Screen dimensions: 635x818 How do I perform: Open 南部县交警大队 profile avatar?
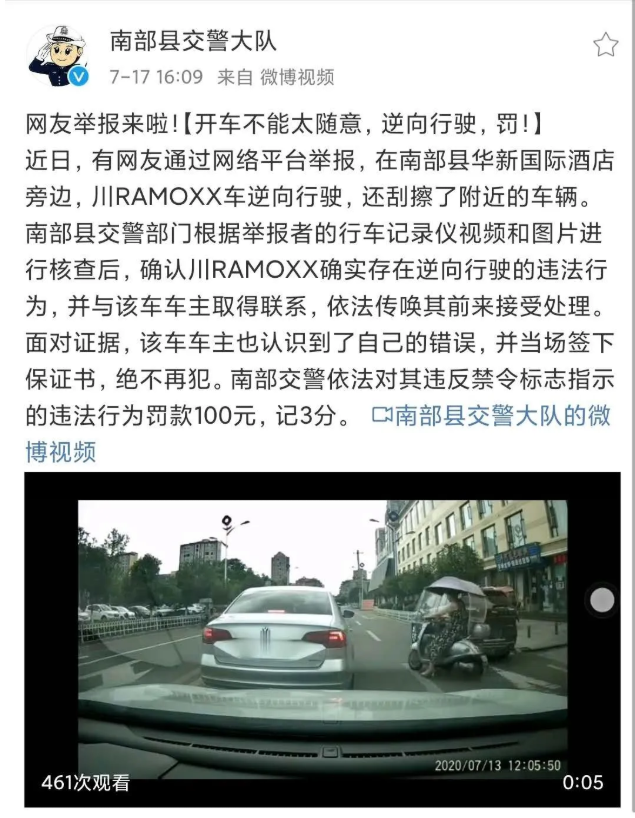[x=56, y=57]
